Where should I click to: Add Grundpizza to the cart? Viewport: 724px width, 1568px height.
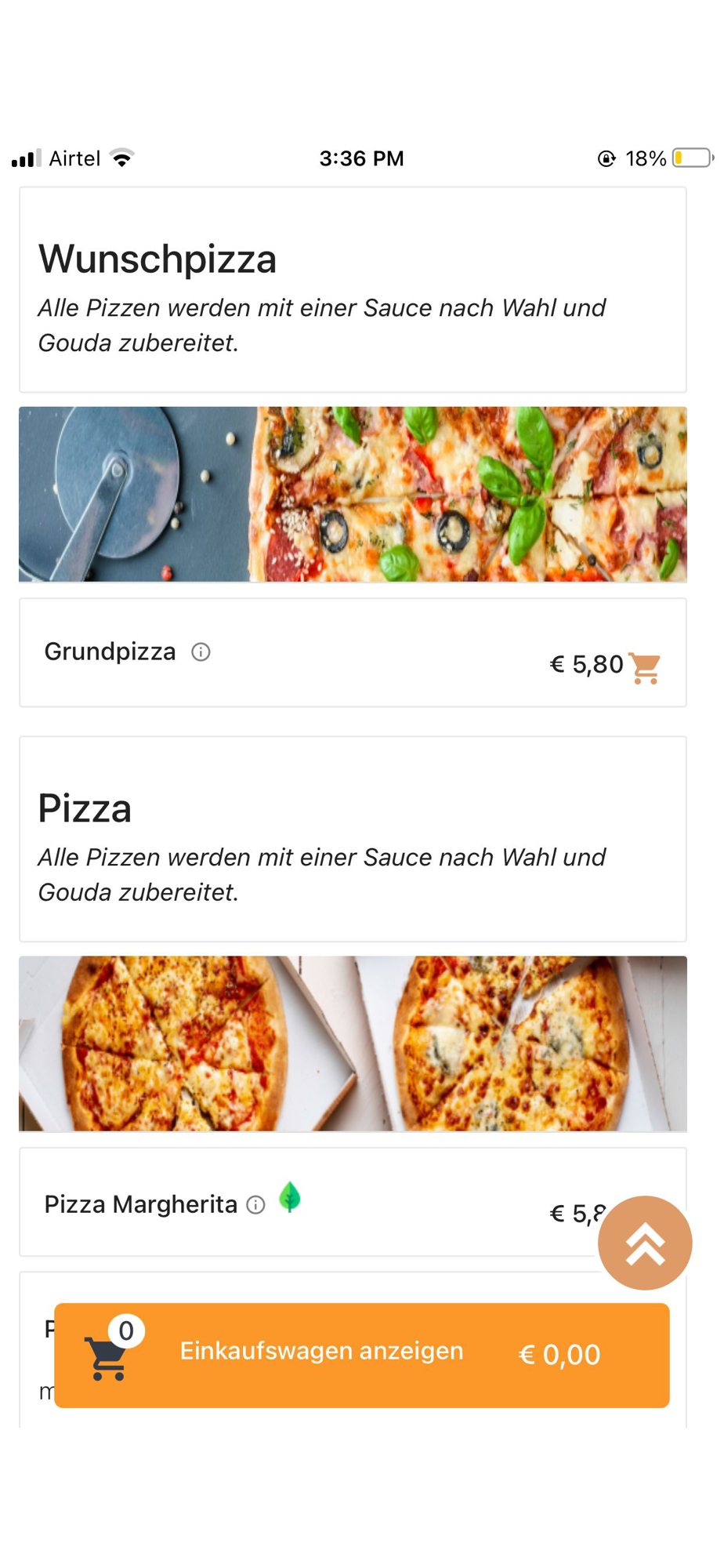pos(645,667)
